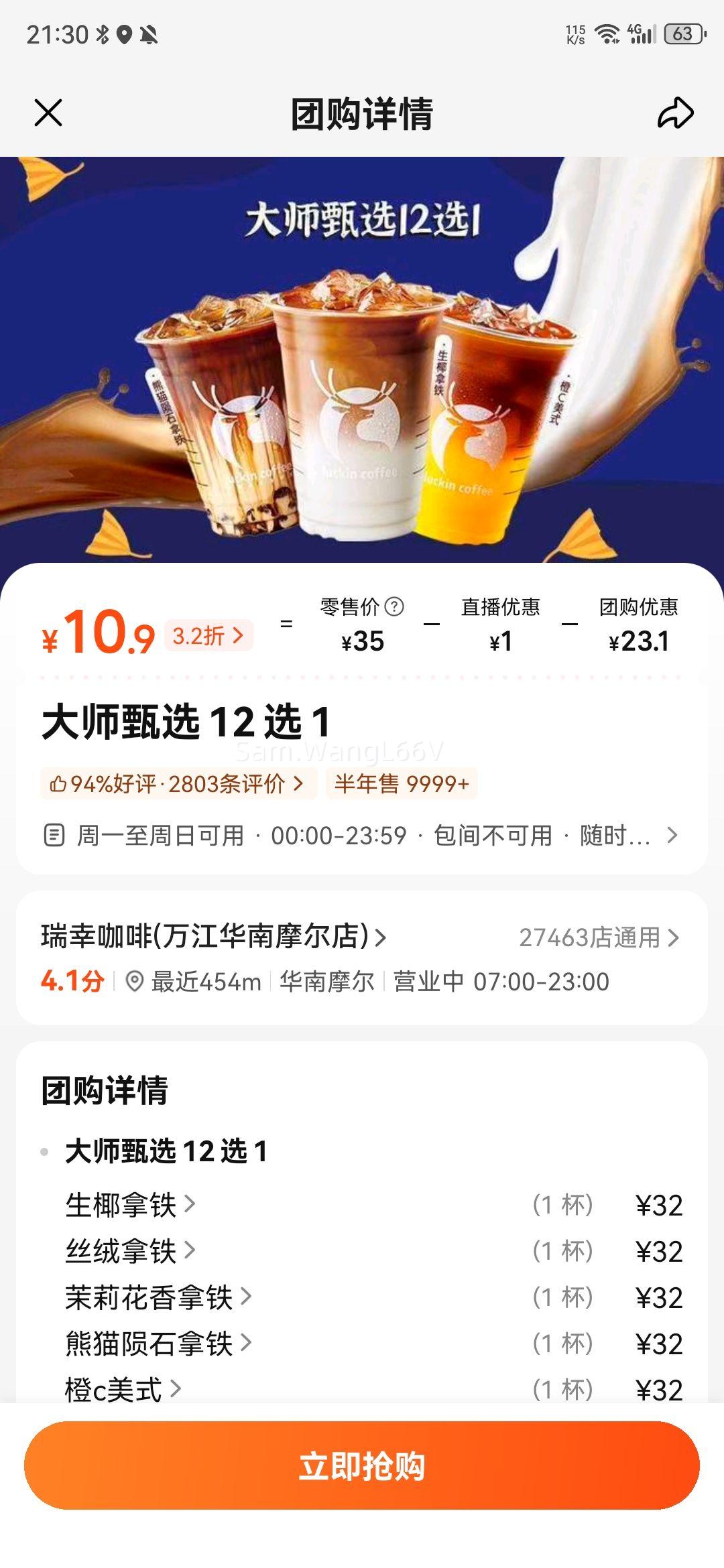
Task: Close the group purchase detail page
Action: [x=48, y=114]
